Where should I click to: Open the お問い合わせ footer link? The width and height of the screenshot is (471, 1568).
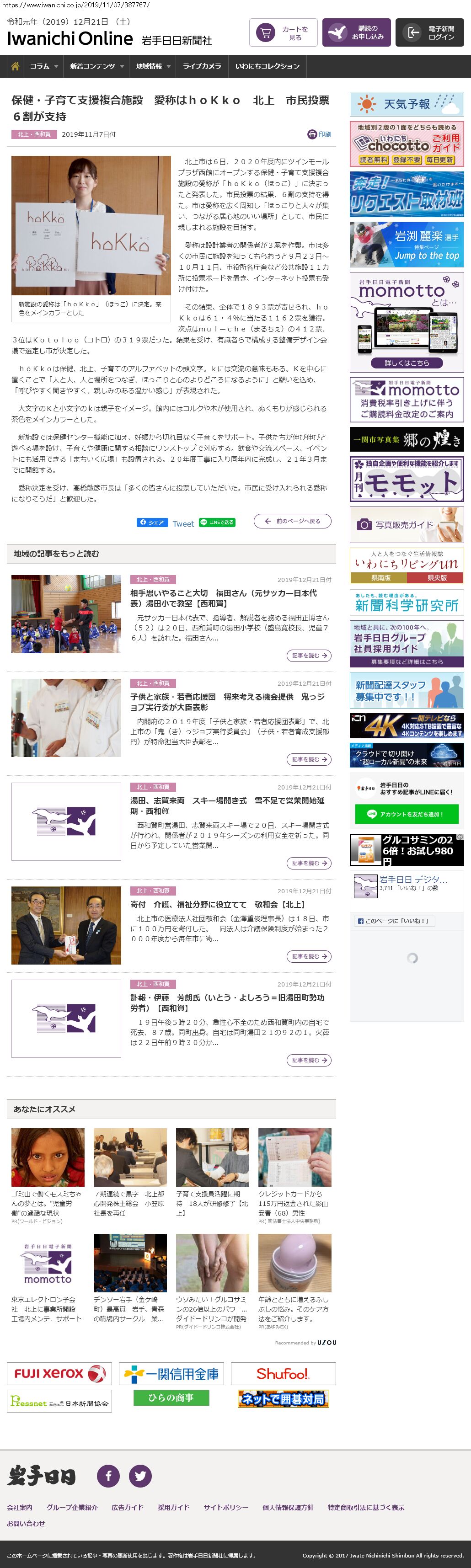tap(26, 1523)
